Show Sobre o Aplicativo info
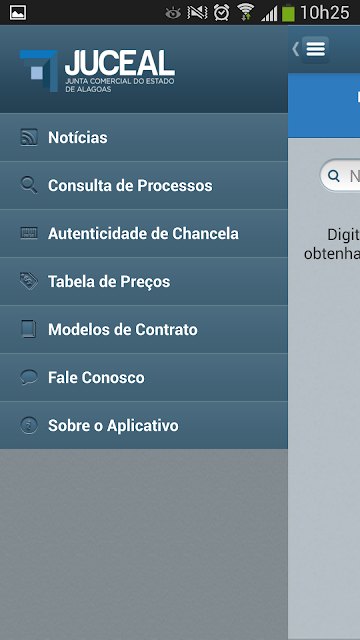Screen dimensions: 360x640 pos(144,425)
